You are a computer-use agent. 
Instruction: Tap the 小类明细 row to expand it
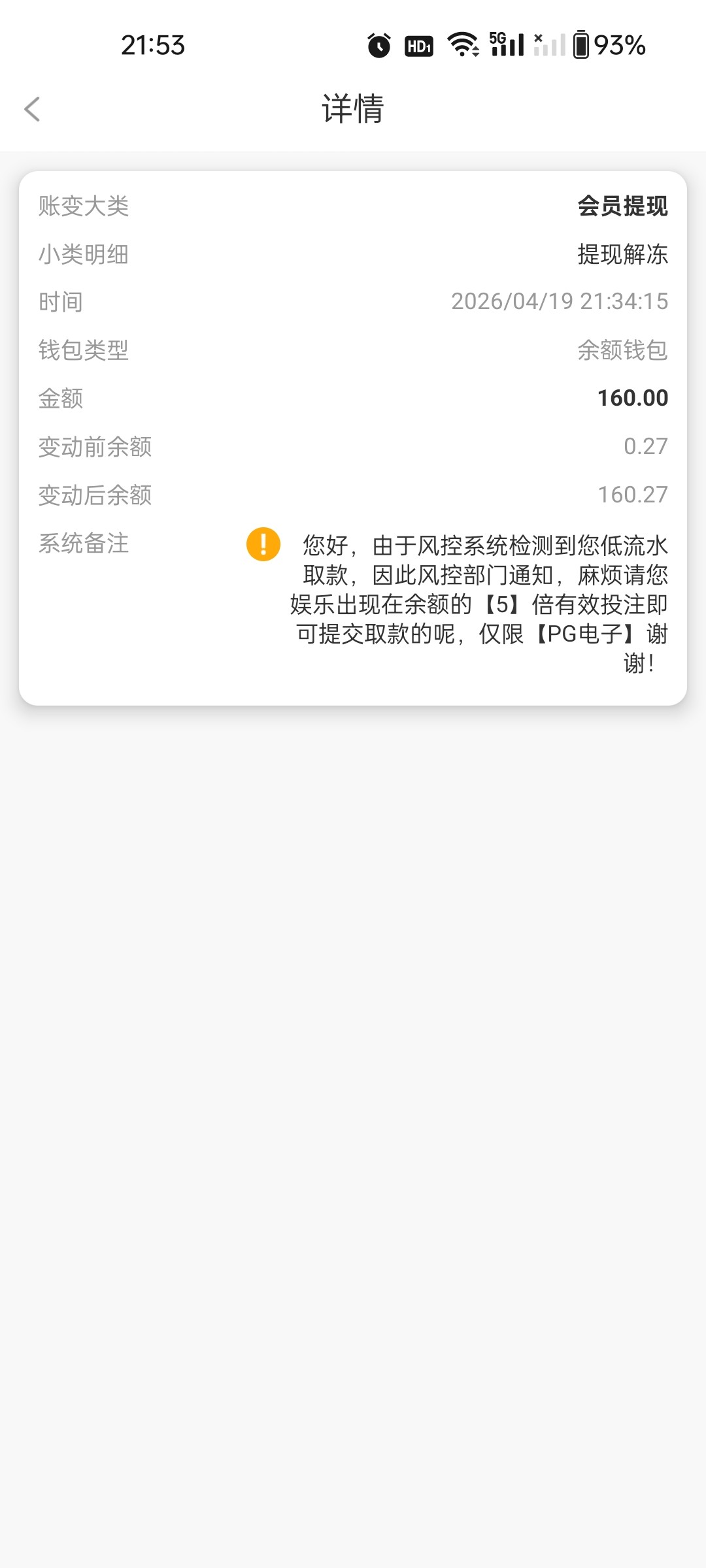353,255
